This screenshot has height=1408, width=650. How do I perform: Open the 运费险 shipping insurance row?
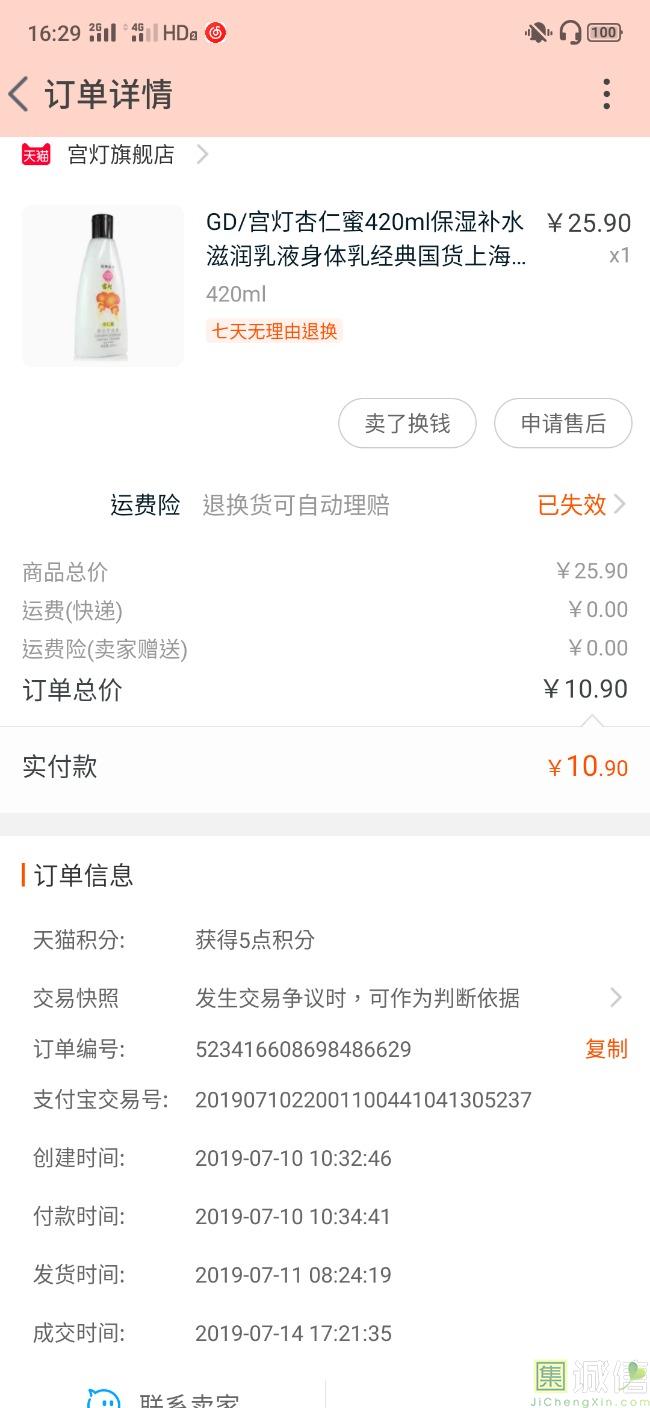click(368, 505)
